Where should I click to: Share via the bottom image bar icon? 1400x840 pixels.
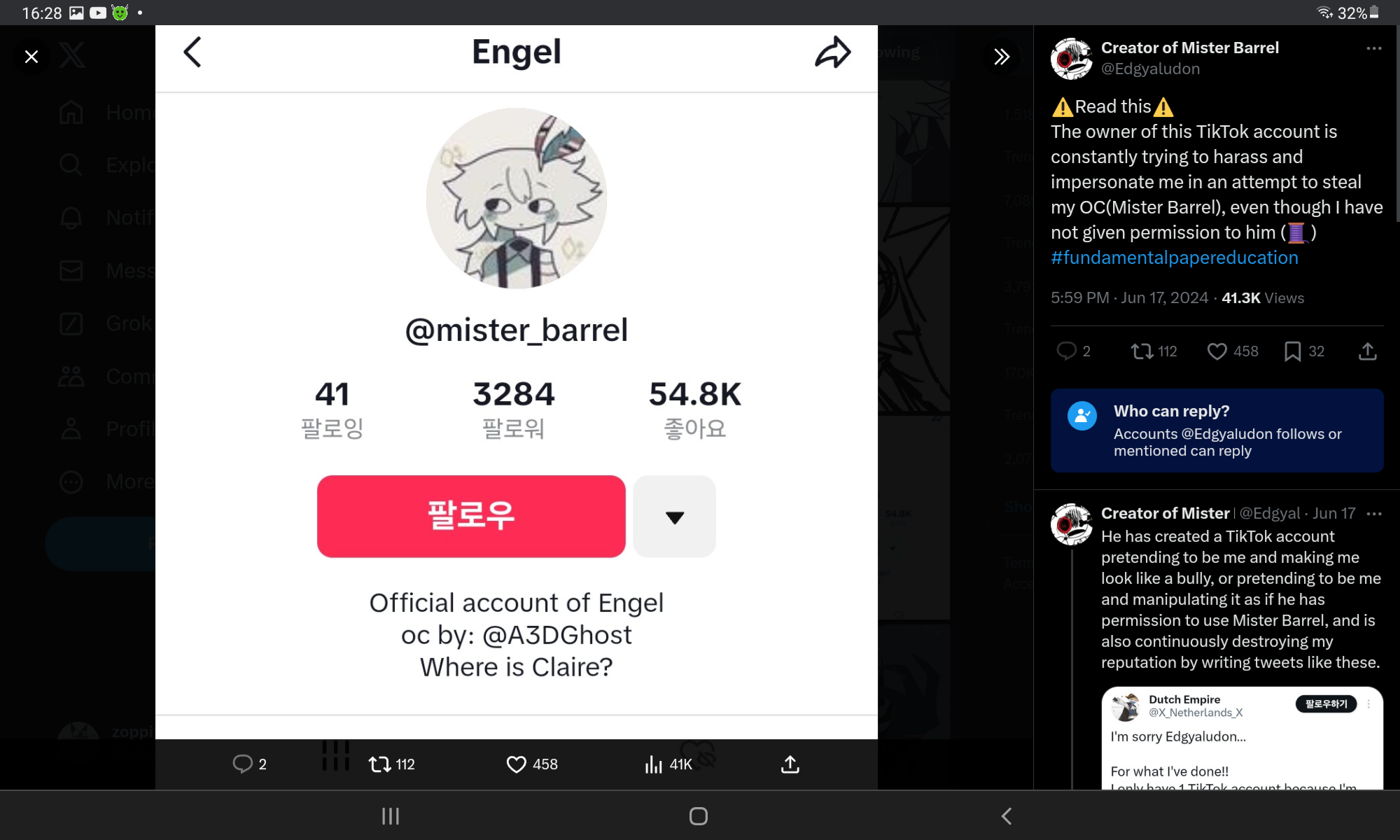(x=790, y=764)
